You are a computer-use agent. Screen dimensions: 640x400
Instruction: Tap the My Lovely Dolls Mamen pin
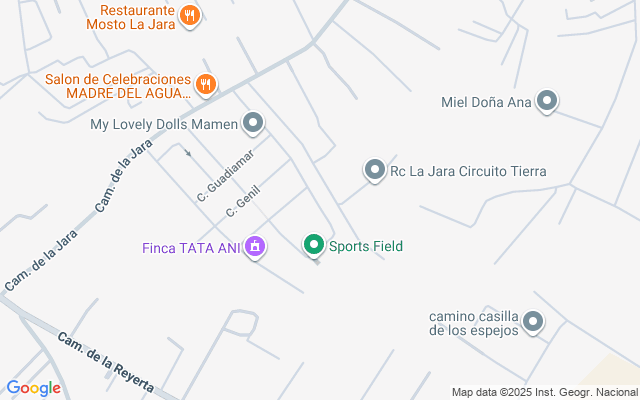coord(254,124)
